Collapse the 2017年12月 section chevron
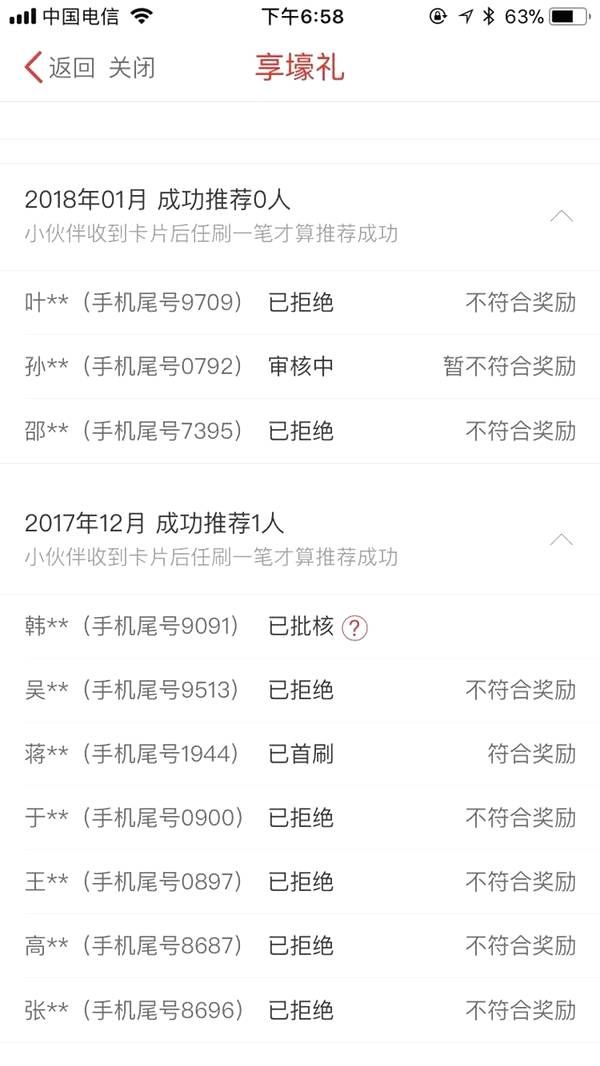The width and height of the screenshot is (600, 1066). [561, 540]
